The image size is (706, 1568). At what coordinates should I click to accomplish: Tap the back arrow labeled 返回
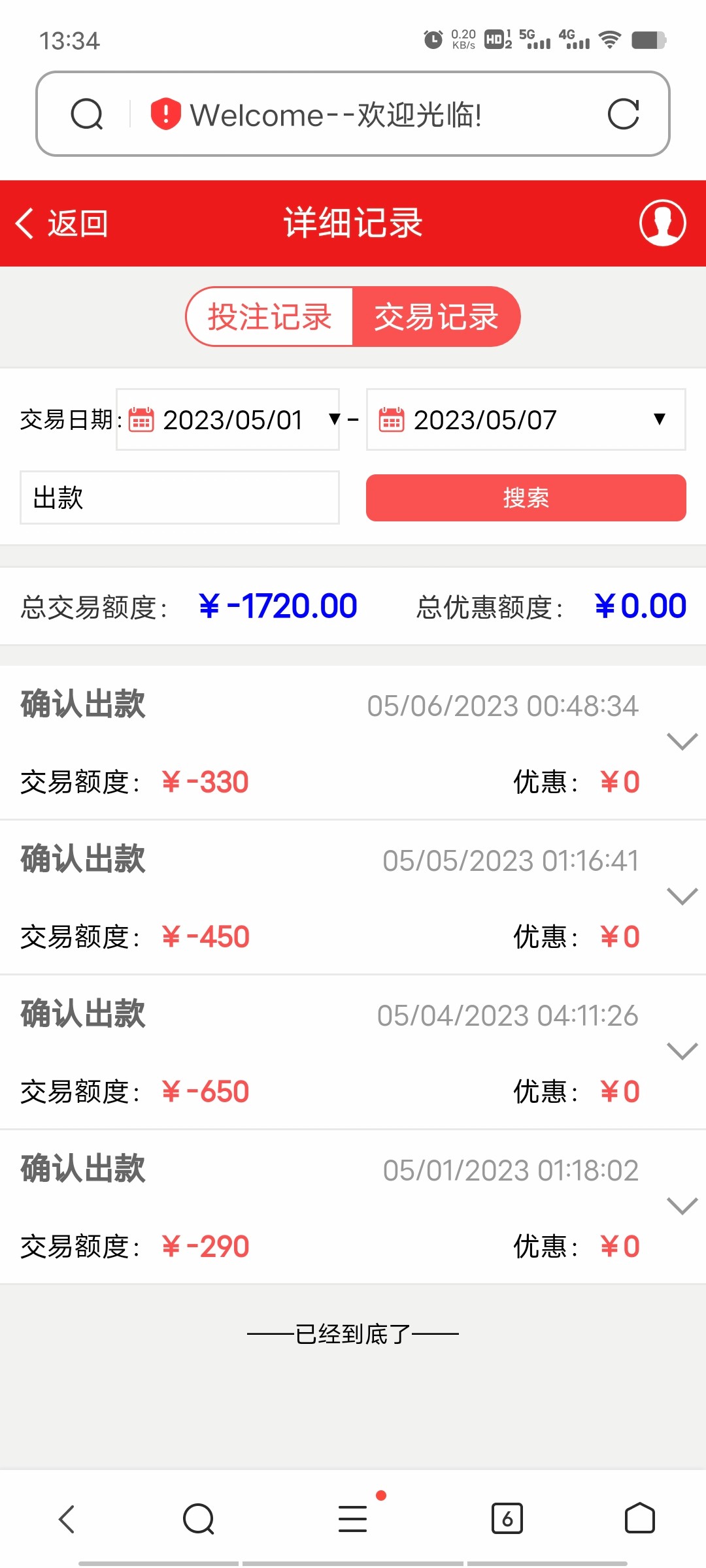(x=62, y=223)
